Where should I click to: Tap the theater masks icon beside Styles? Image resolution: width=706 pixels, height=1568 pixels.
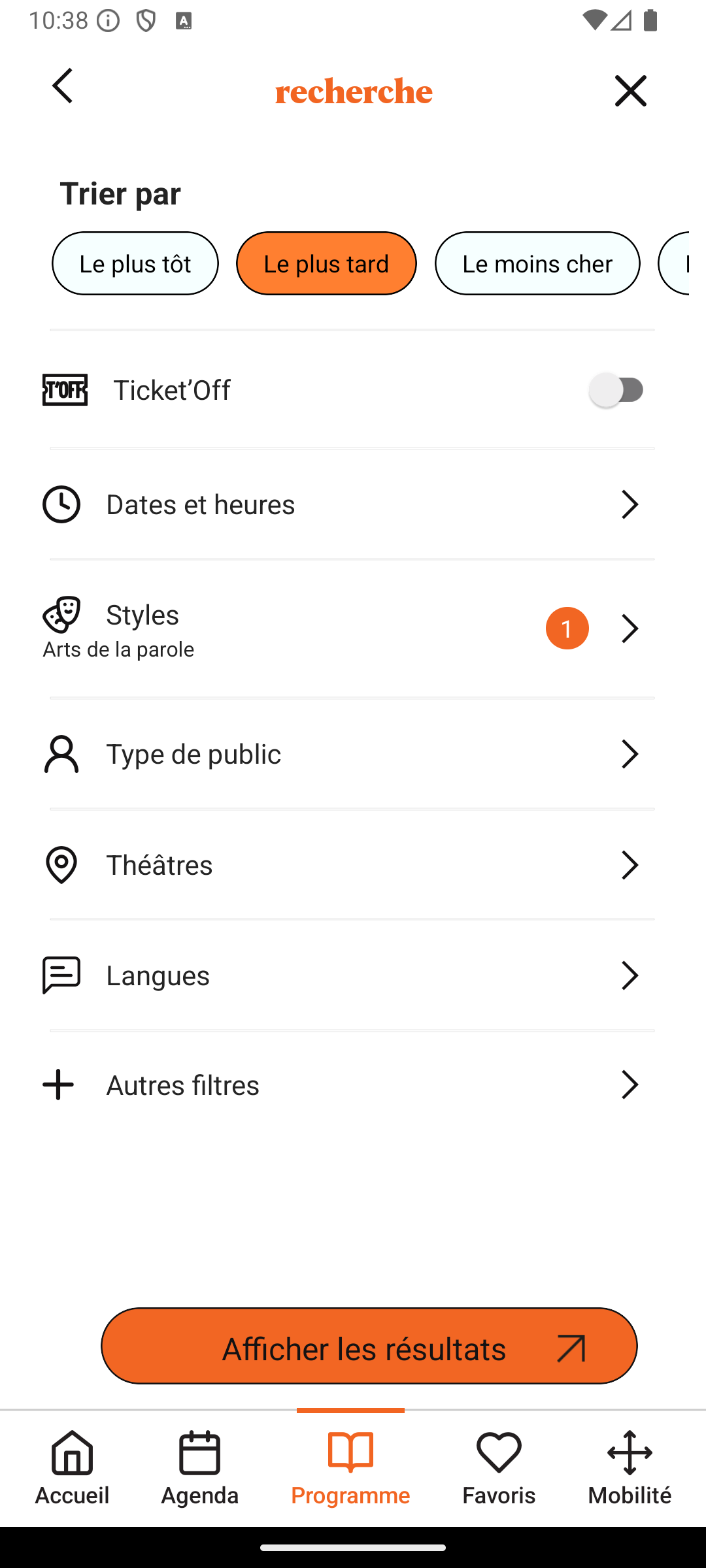61,614
